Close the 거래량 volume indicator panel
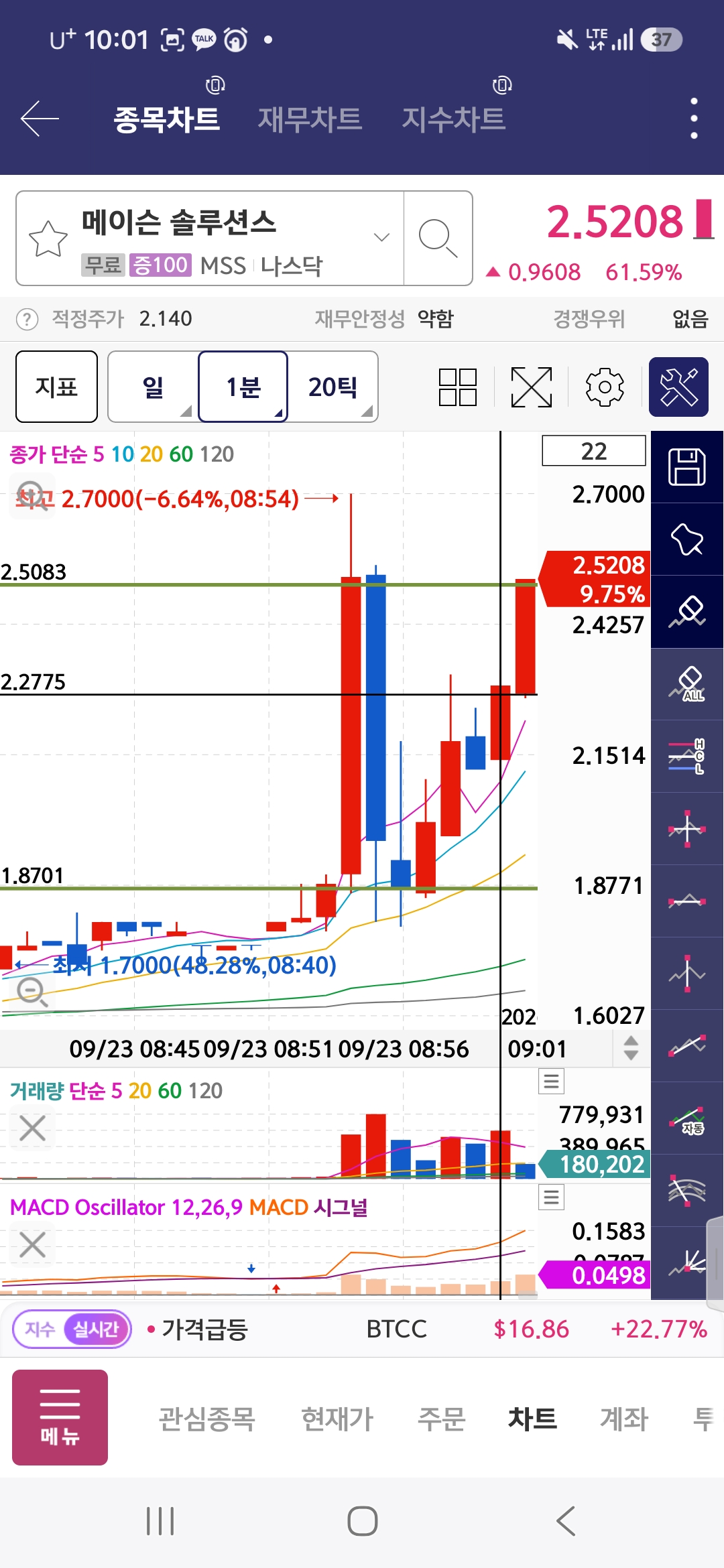 click(x=32, y=1128)
